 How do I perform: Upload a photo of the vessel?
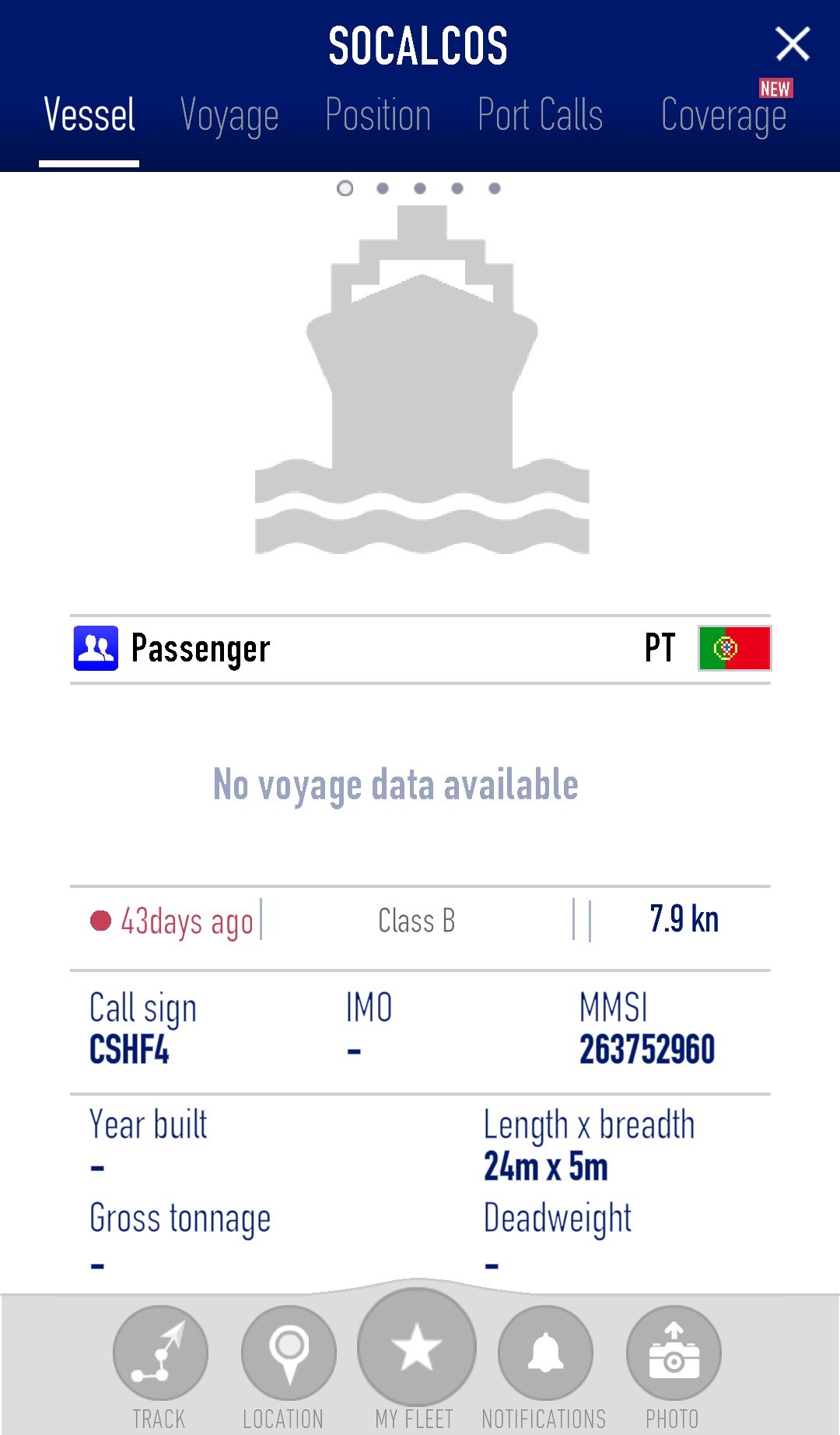pos(674,1353)
